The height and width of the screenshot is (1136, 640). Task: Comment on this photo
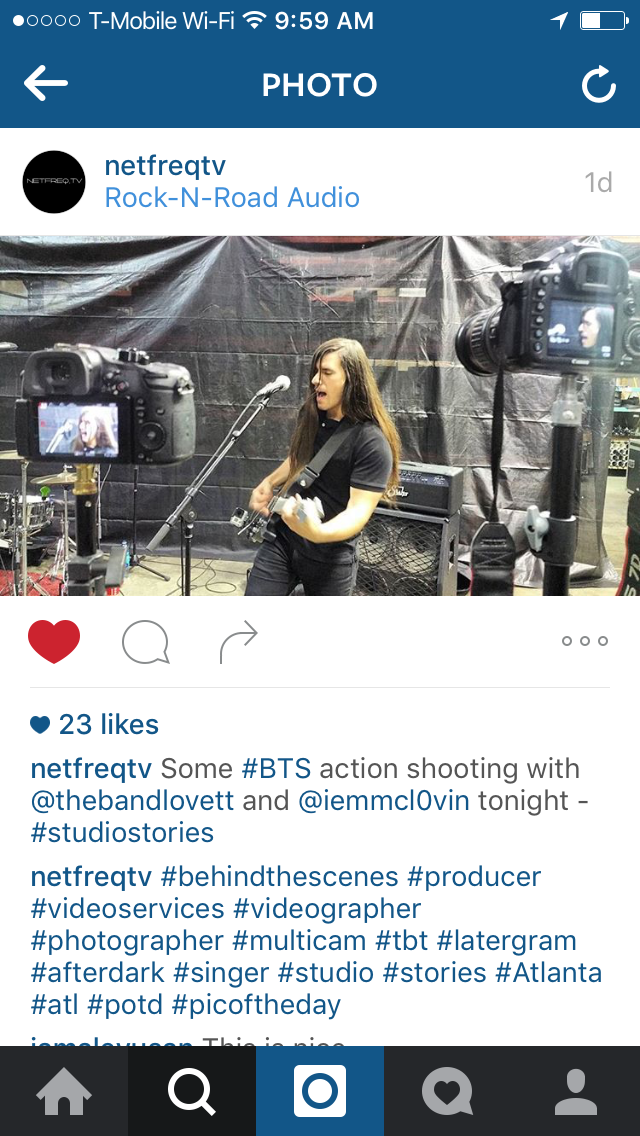[145, 642]
